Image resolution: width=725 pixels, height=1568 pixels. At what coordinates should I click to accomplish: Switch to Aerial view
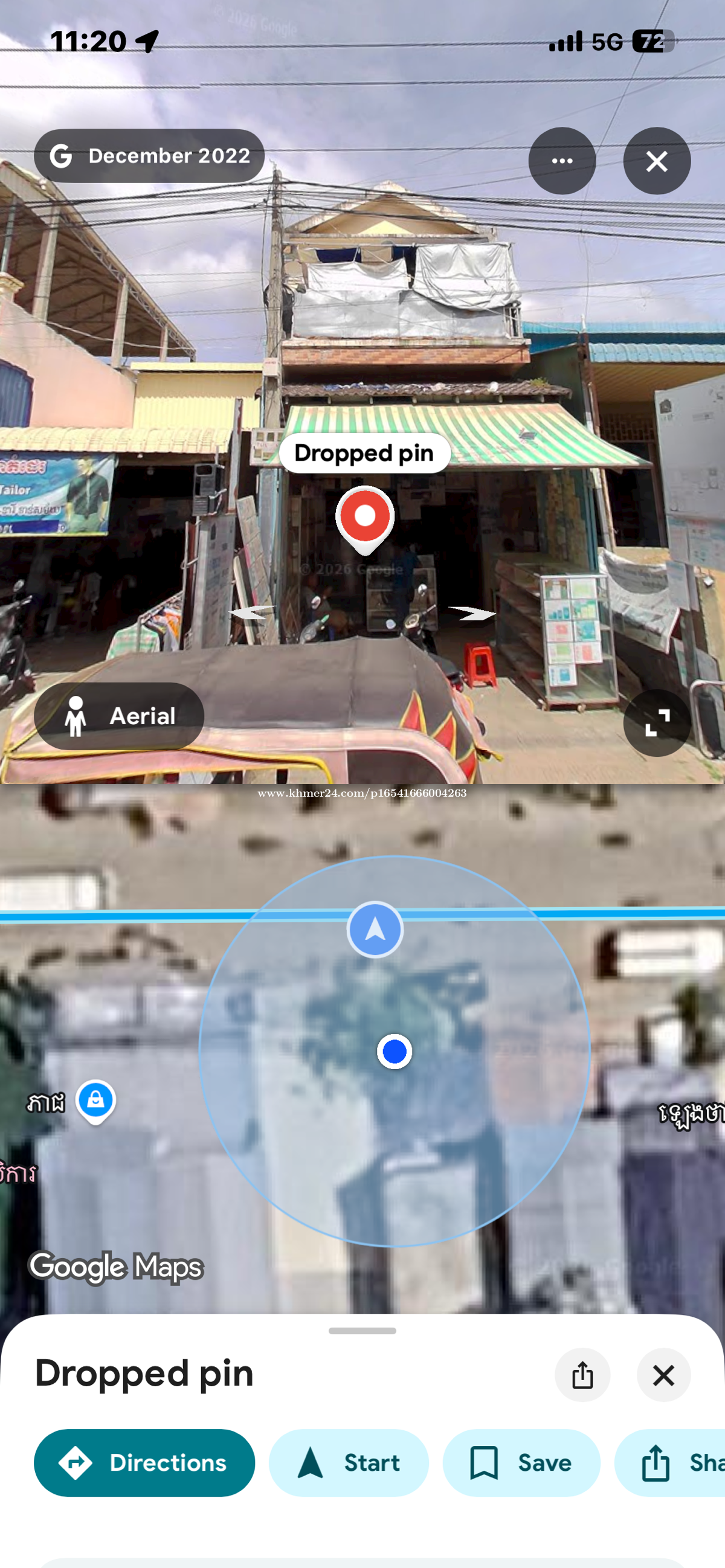pyautogui.click(x=118, y=716)
